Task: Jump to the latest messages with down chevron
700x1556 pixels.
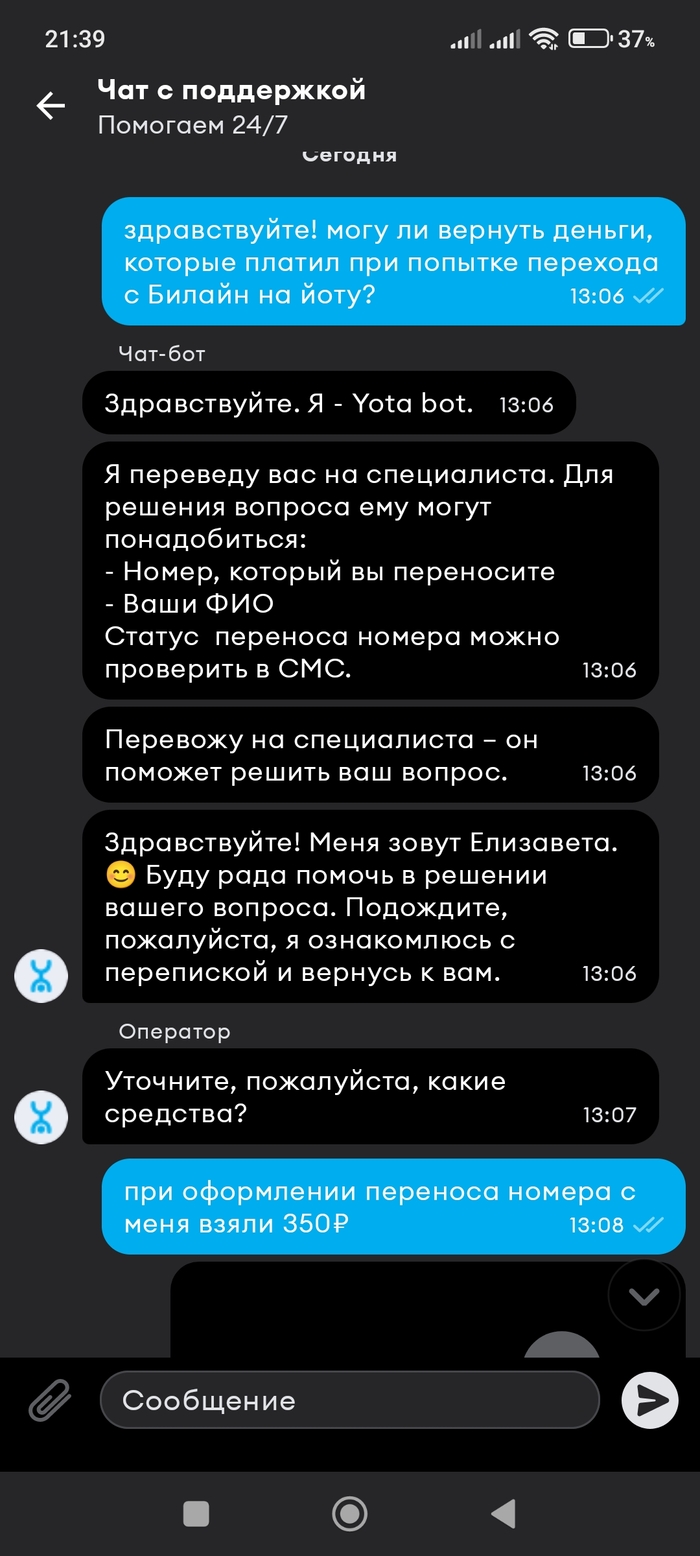Action: click(x=644, y=1296)
